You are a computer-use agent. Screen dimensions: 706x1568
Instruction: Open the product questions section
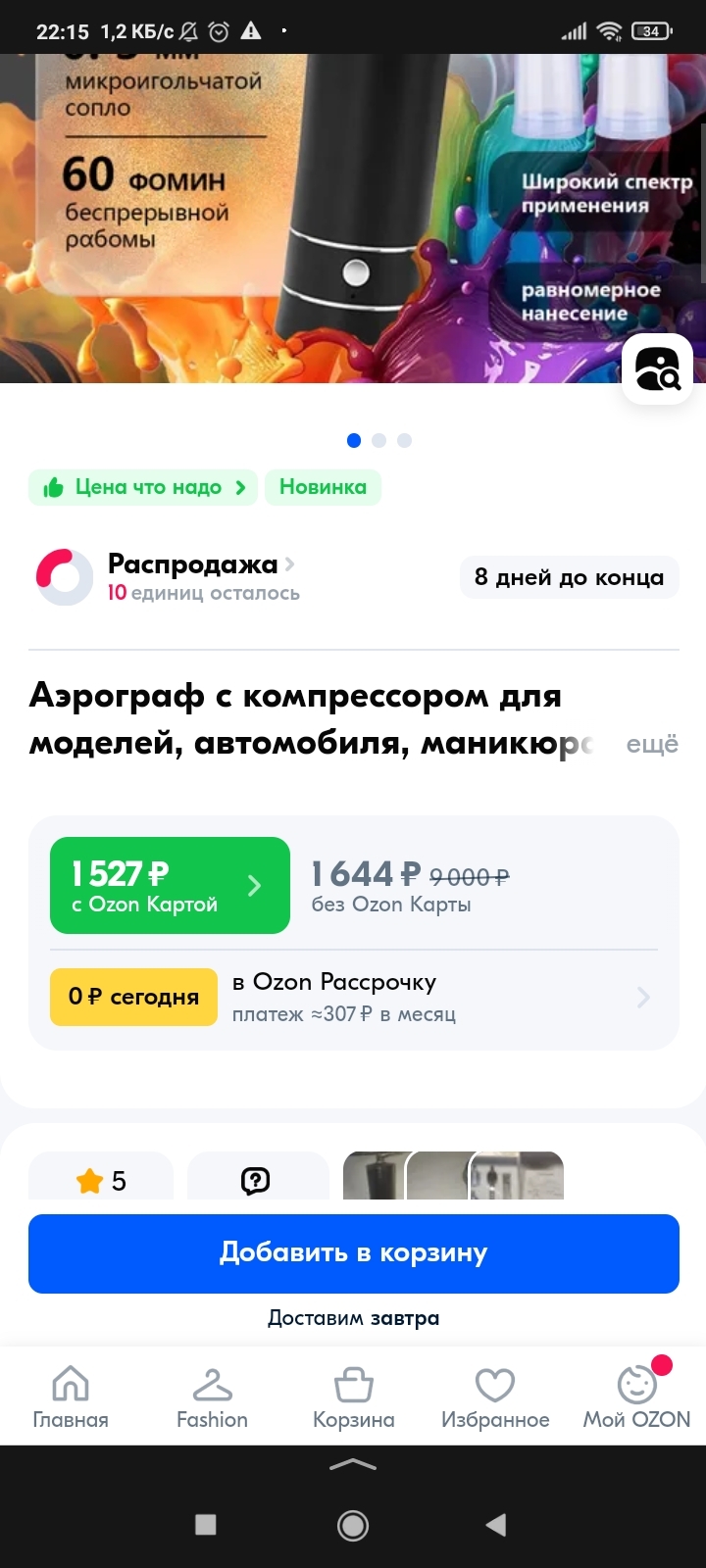click(x=256, y=1180)
